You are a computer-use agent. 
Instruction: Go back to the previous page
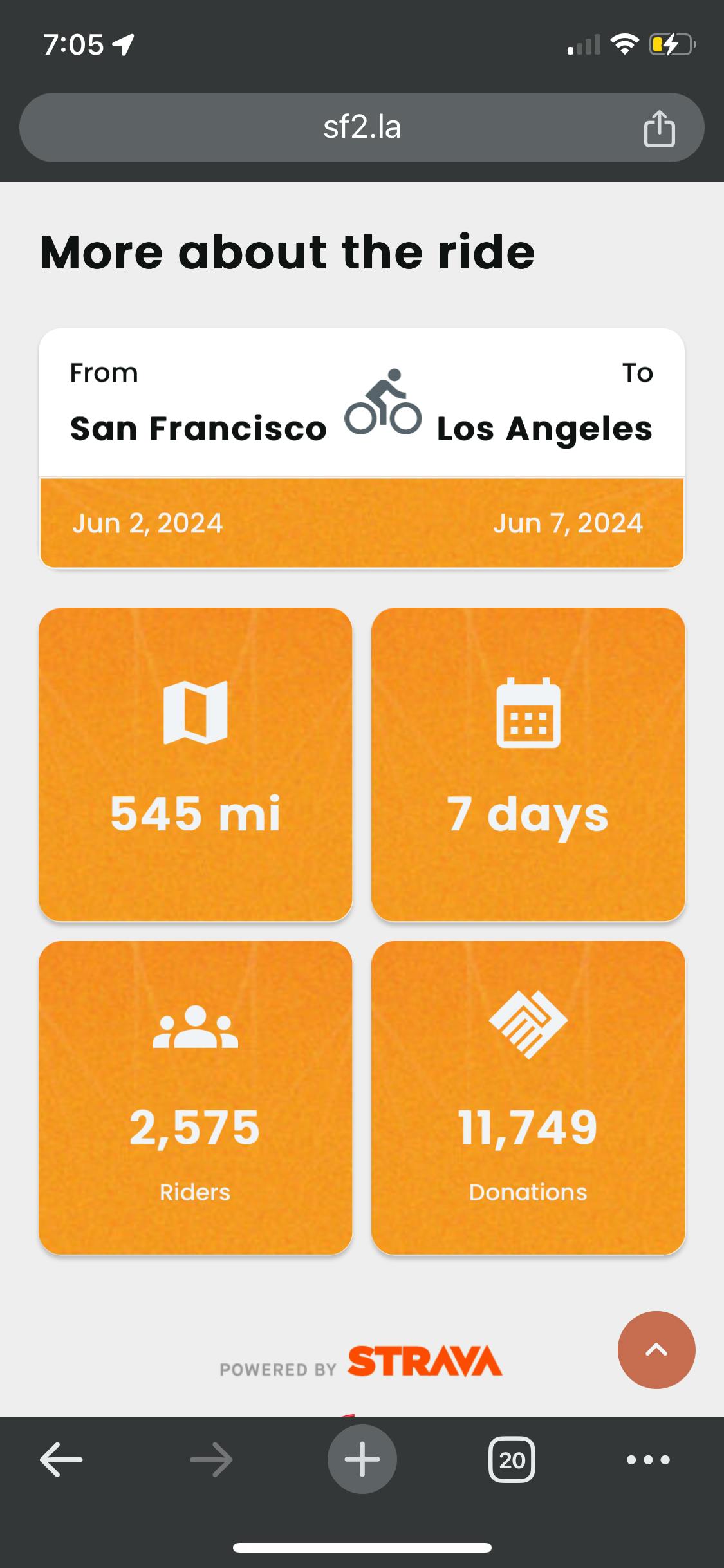tap(62, 1459)
